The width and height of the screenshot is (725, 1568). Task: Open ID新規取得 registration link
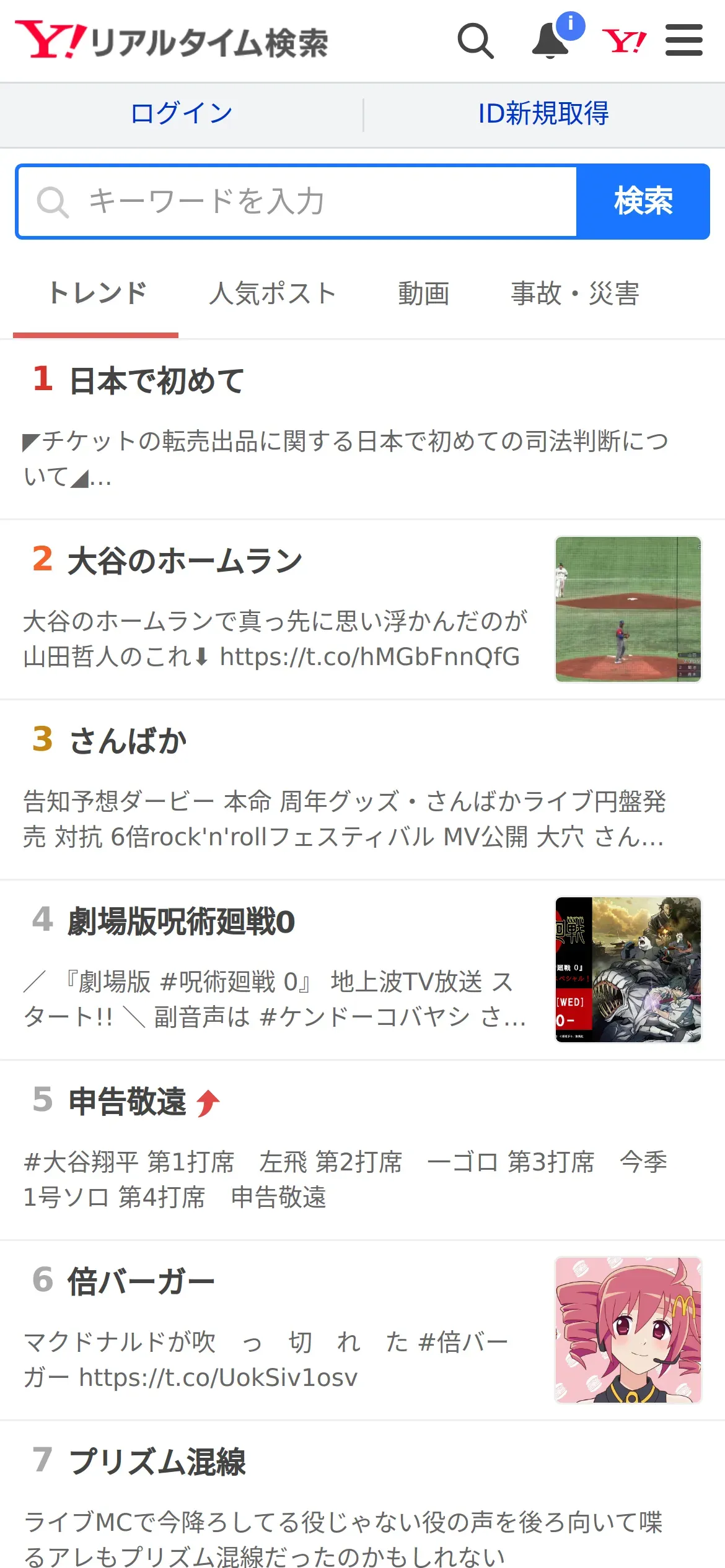(543, 114)
